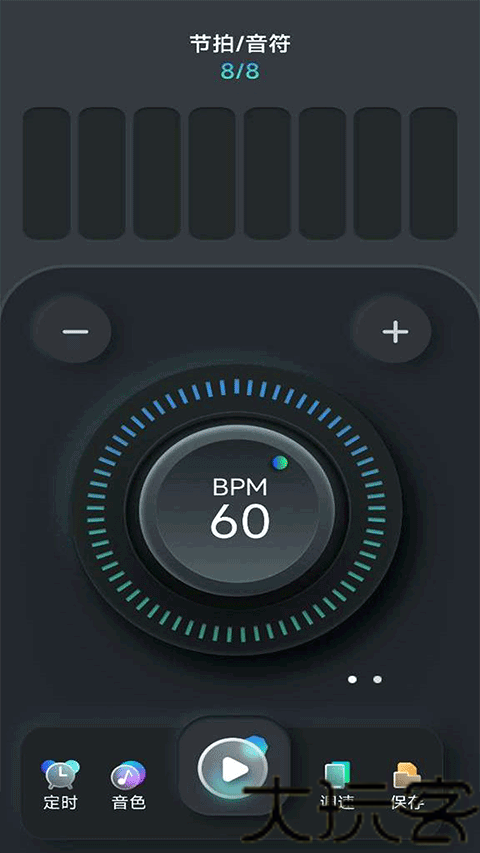Tap the BPM 60 dial center
Viewport: 480px width, 853px height.
click(x=239, y=510)
